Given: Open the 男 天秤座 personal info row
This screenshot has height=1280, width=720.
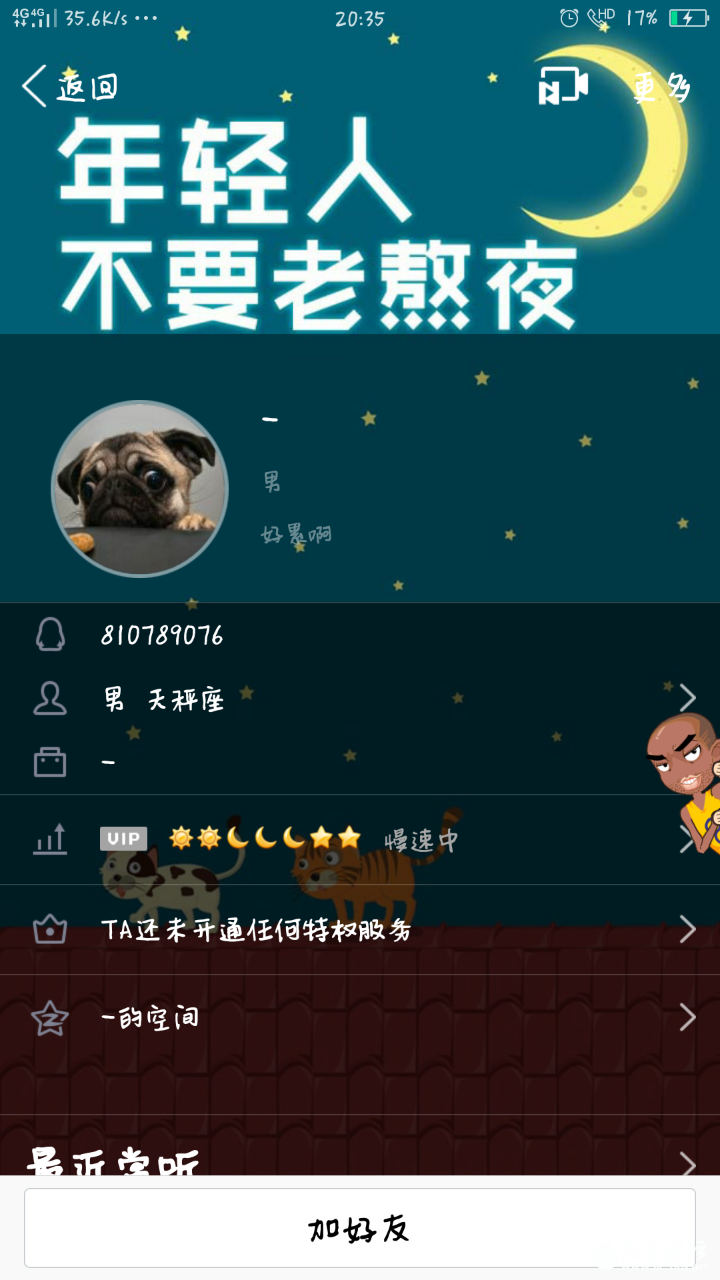Looking at the screenshot, I should [360, 698].
